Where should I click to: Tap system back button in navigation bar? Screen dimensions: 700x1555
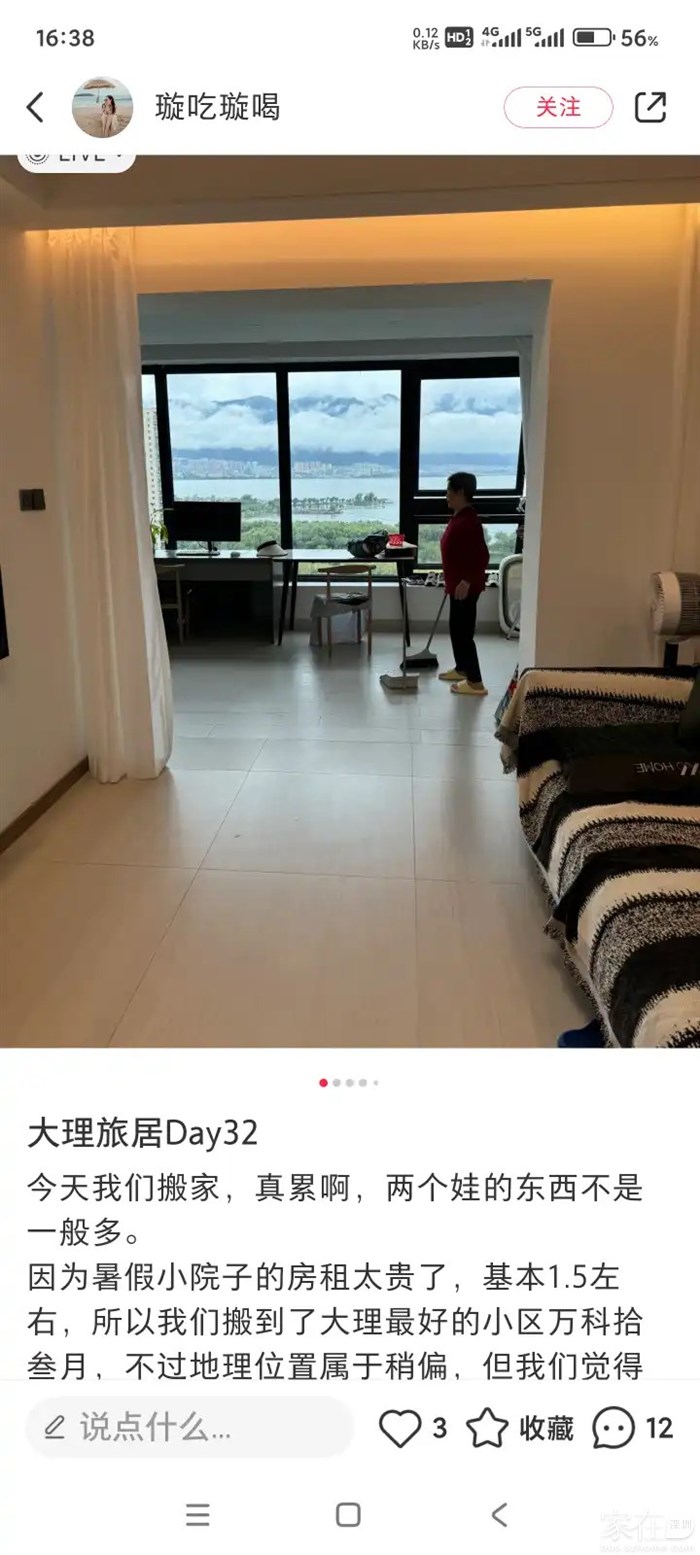[x=499, y=1514]
